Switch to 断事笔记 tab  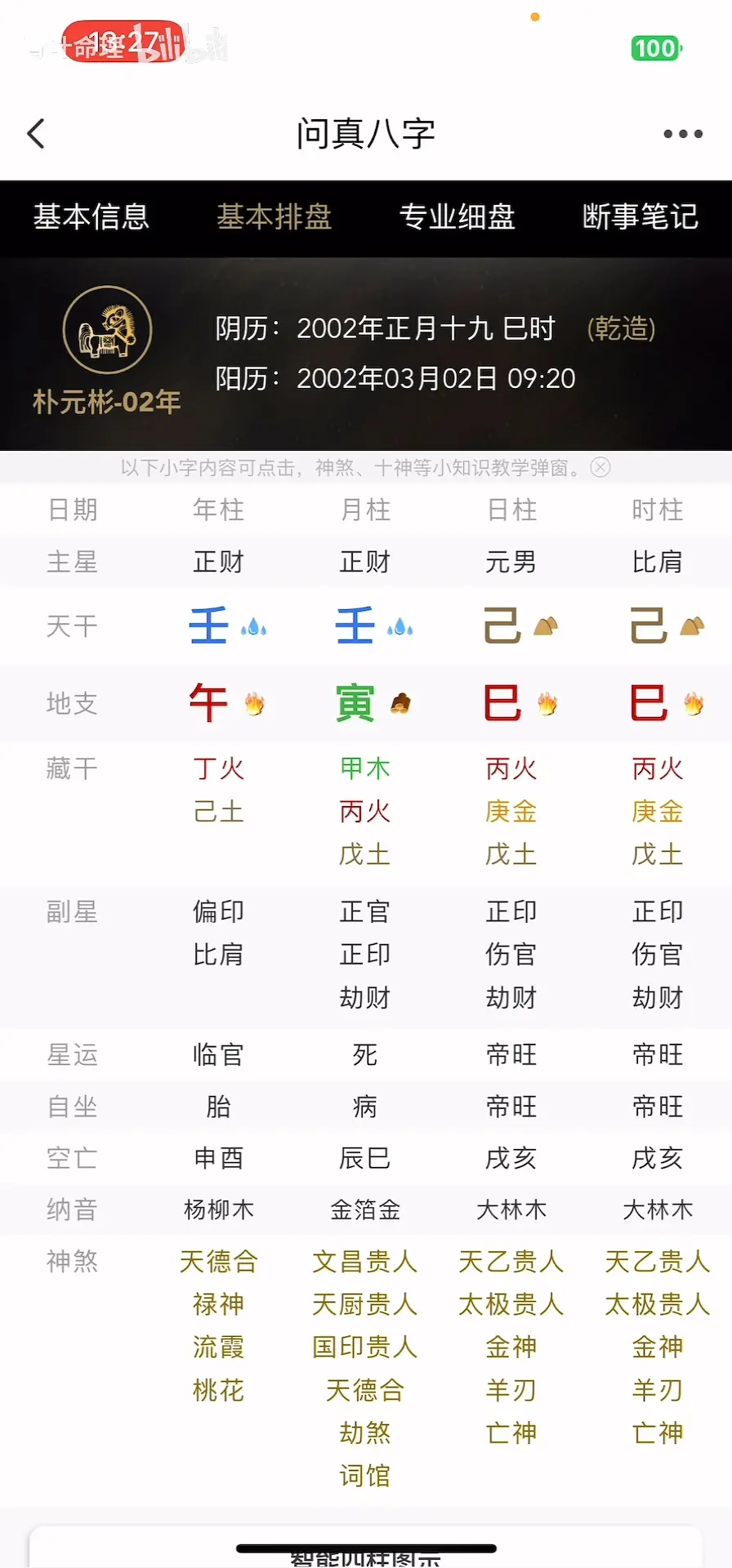640,217
